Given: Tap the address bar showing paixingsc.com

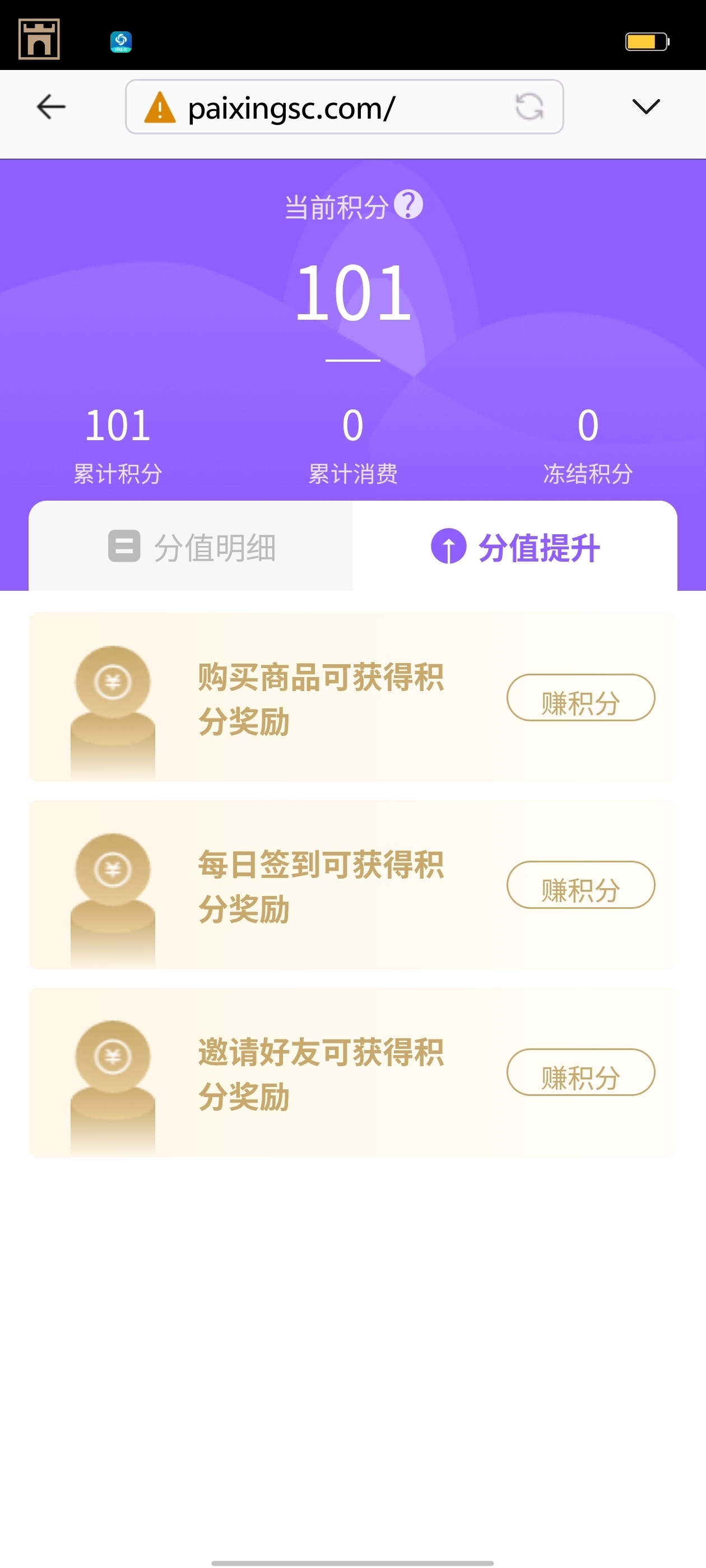Looking at the screenshot, I should (x=291, y=106).
